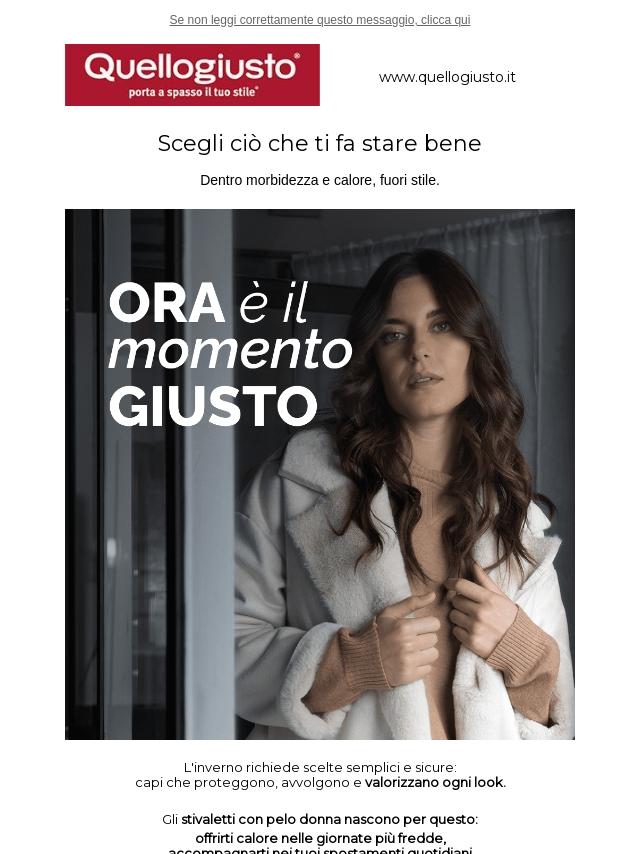The image size is (640, 854).
Task: Open the 'clicca qui' web version link
Action: (320, 20)
